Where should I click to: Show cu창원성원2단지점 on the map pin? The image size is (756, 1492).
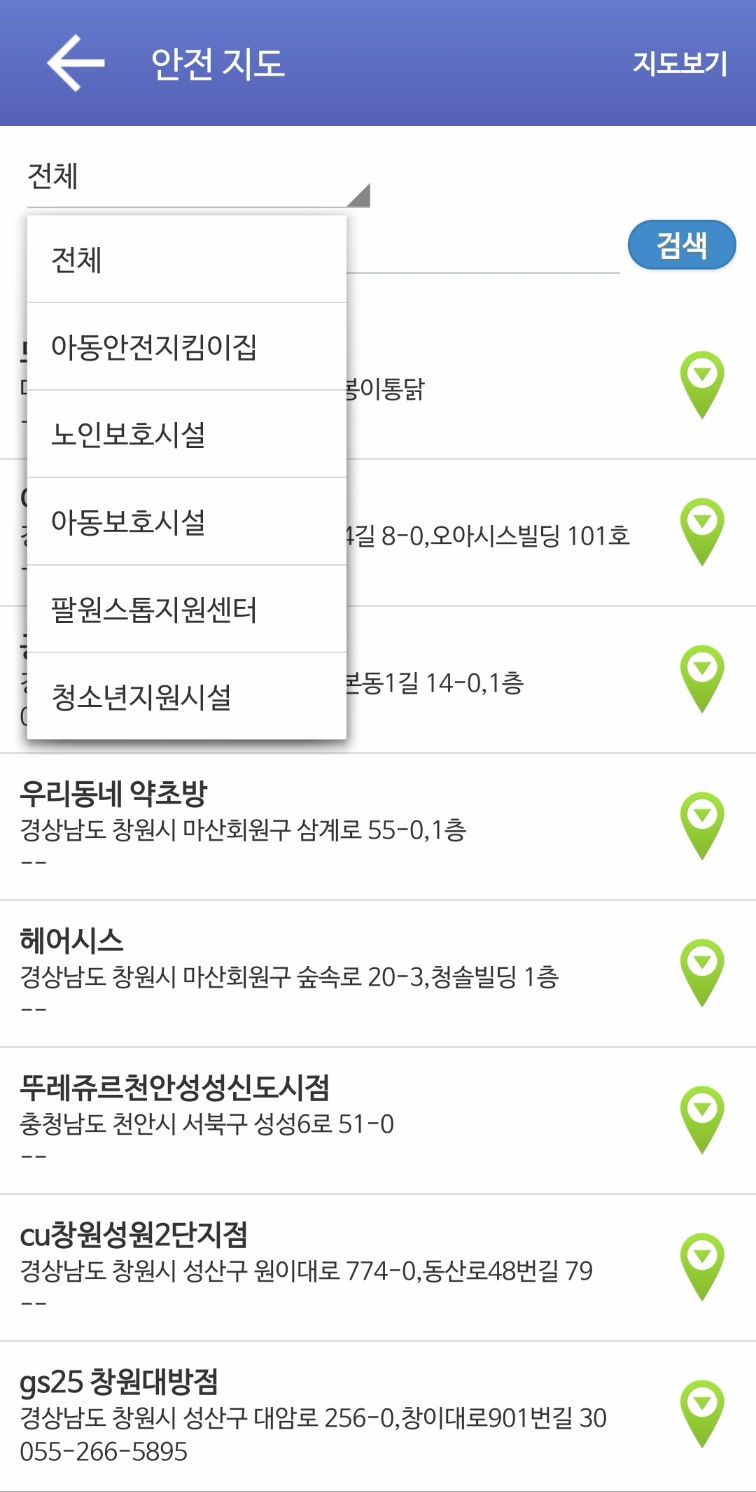click(702, 1266)
